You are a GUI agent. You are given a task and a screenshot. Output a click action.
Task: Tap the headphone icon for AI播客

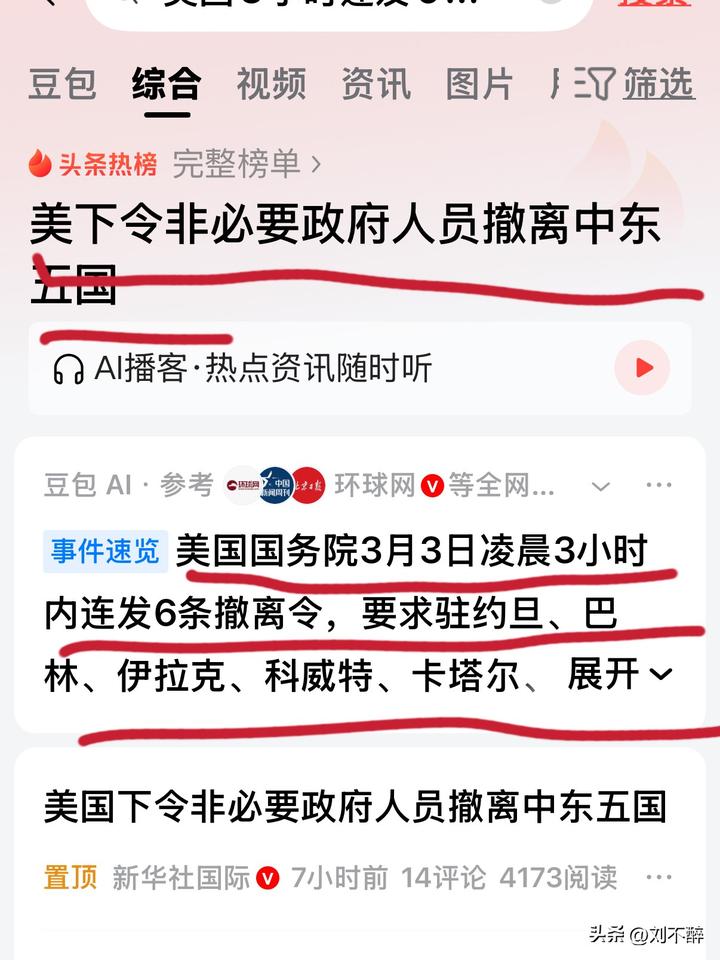(x=67, y=368)
